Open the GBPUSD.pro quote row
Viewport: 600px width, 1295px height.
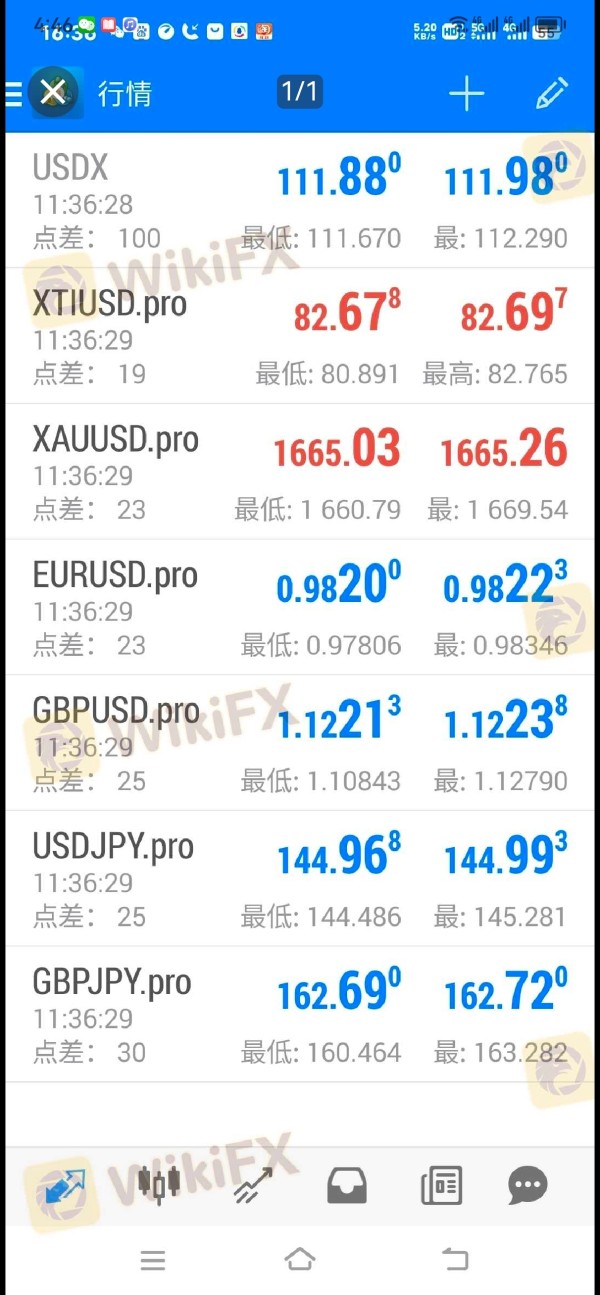coord(300,743)
